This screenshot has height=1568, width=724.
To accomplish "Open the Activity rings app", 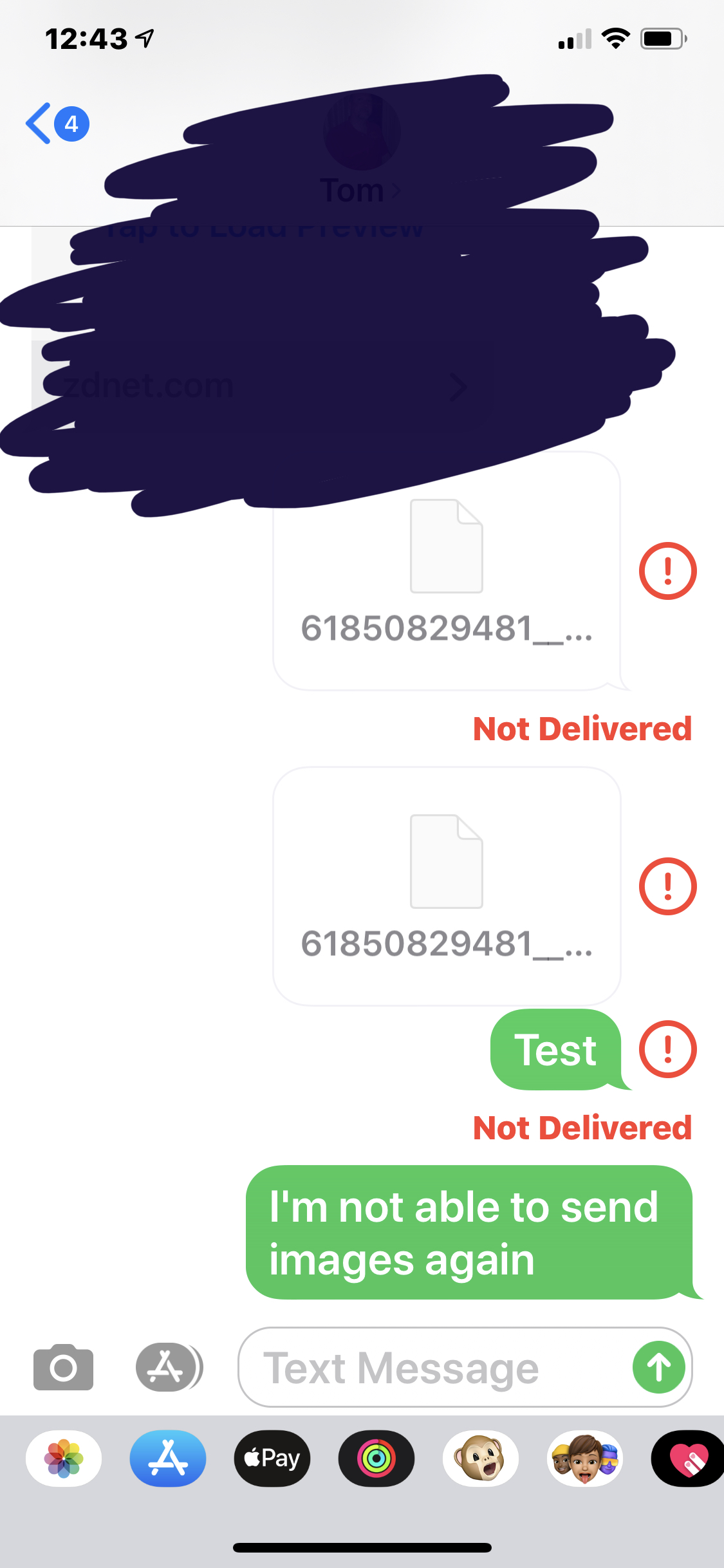I will tap(376, 1459).
